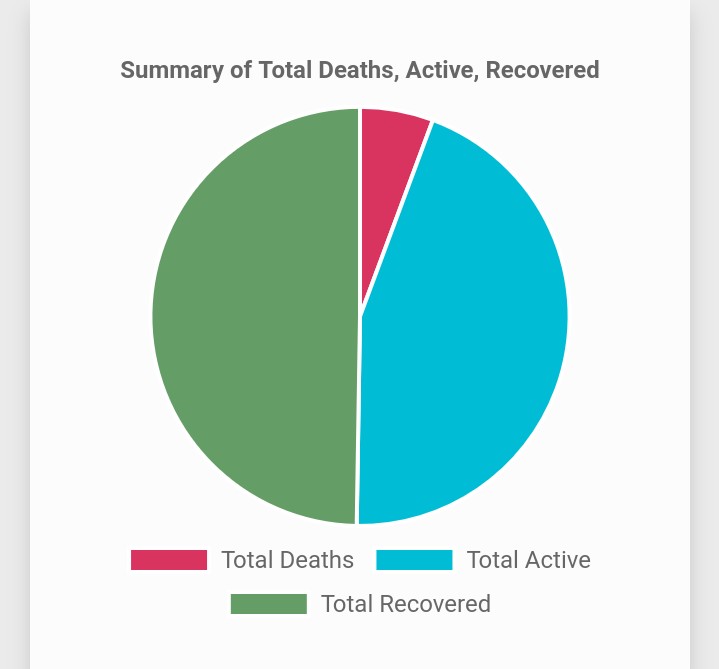Toggle the Total Active legend item
Viewport: 719px width, 669px height.
(484, 560)
